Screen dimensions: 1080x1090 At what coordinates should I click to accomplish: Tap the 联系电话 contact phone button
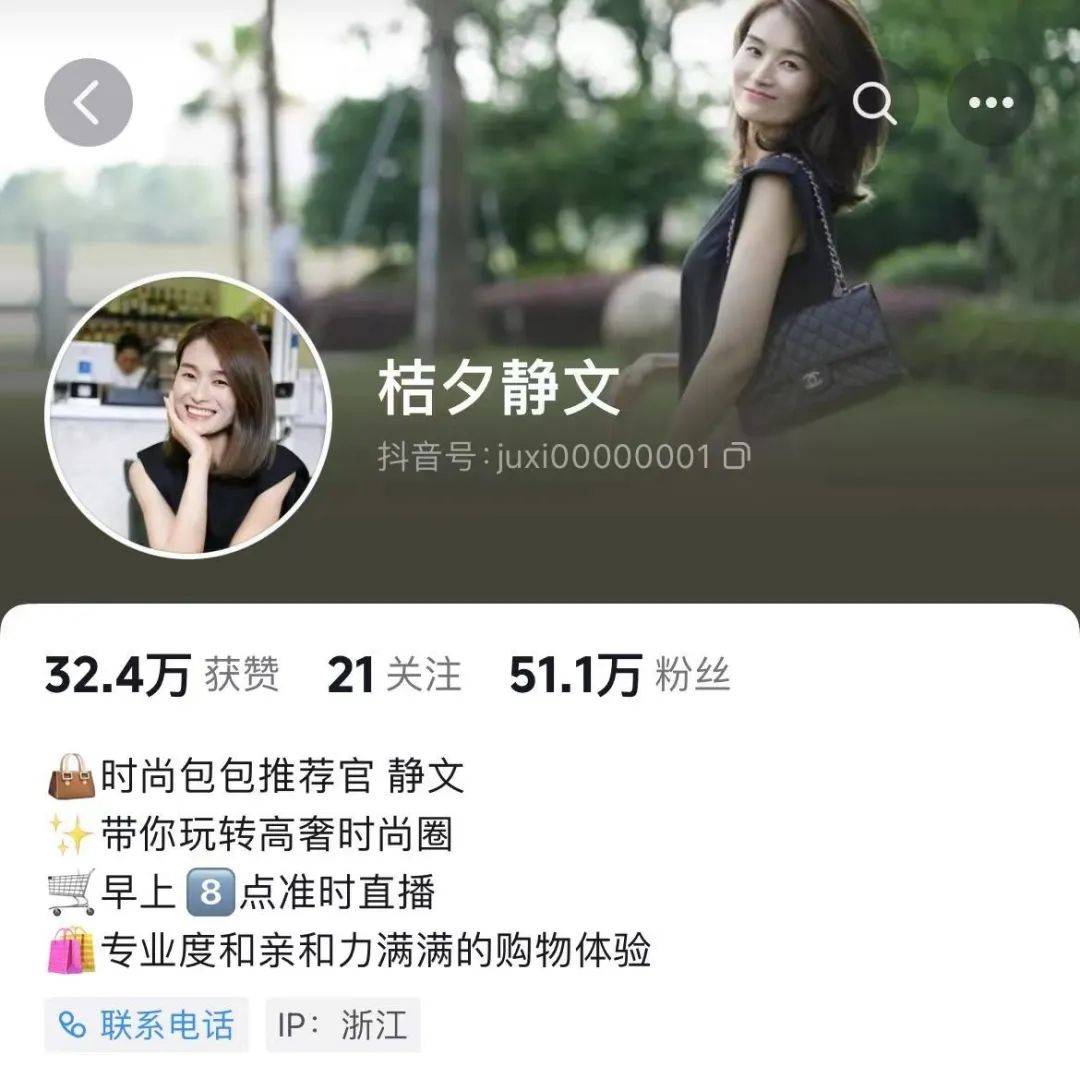point(146,1025)
